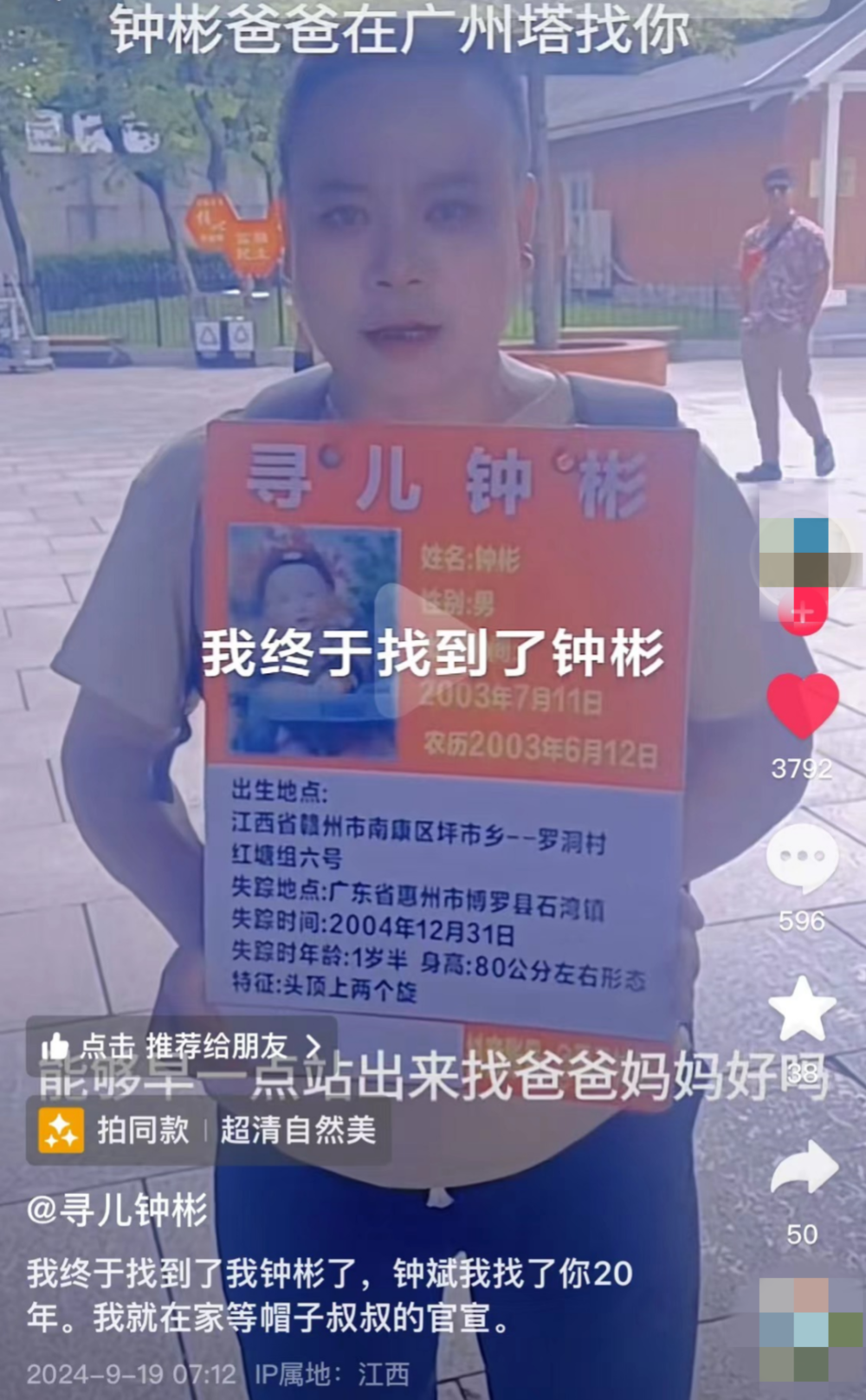Like this video with the heart icon
This screenshot has width=866, height=1400.
[x=803, y=703]
